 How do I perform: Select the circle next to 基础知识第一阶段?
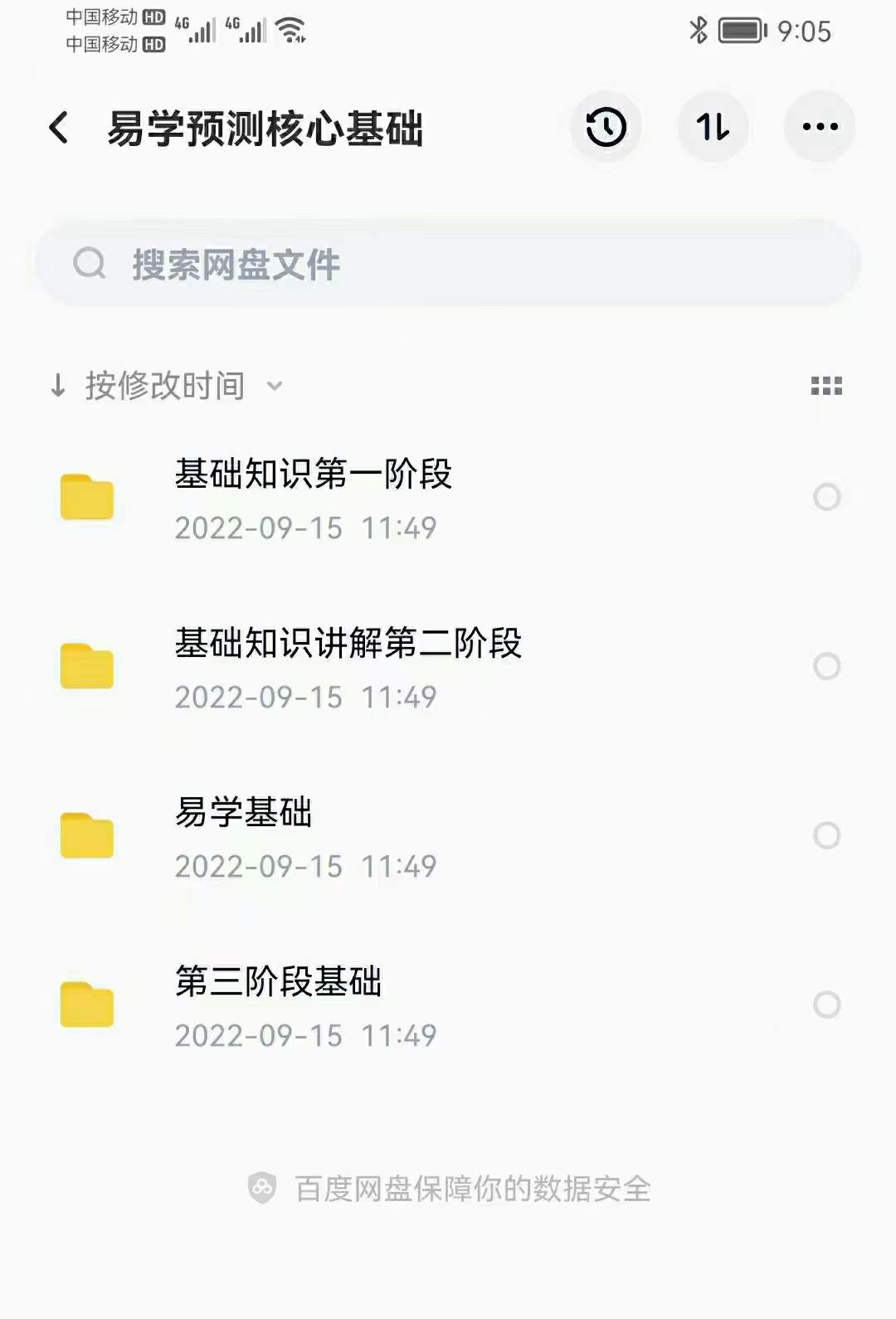825,496
